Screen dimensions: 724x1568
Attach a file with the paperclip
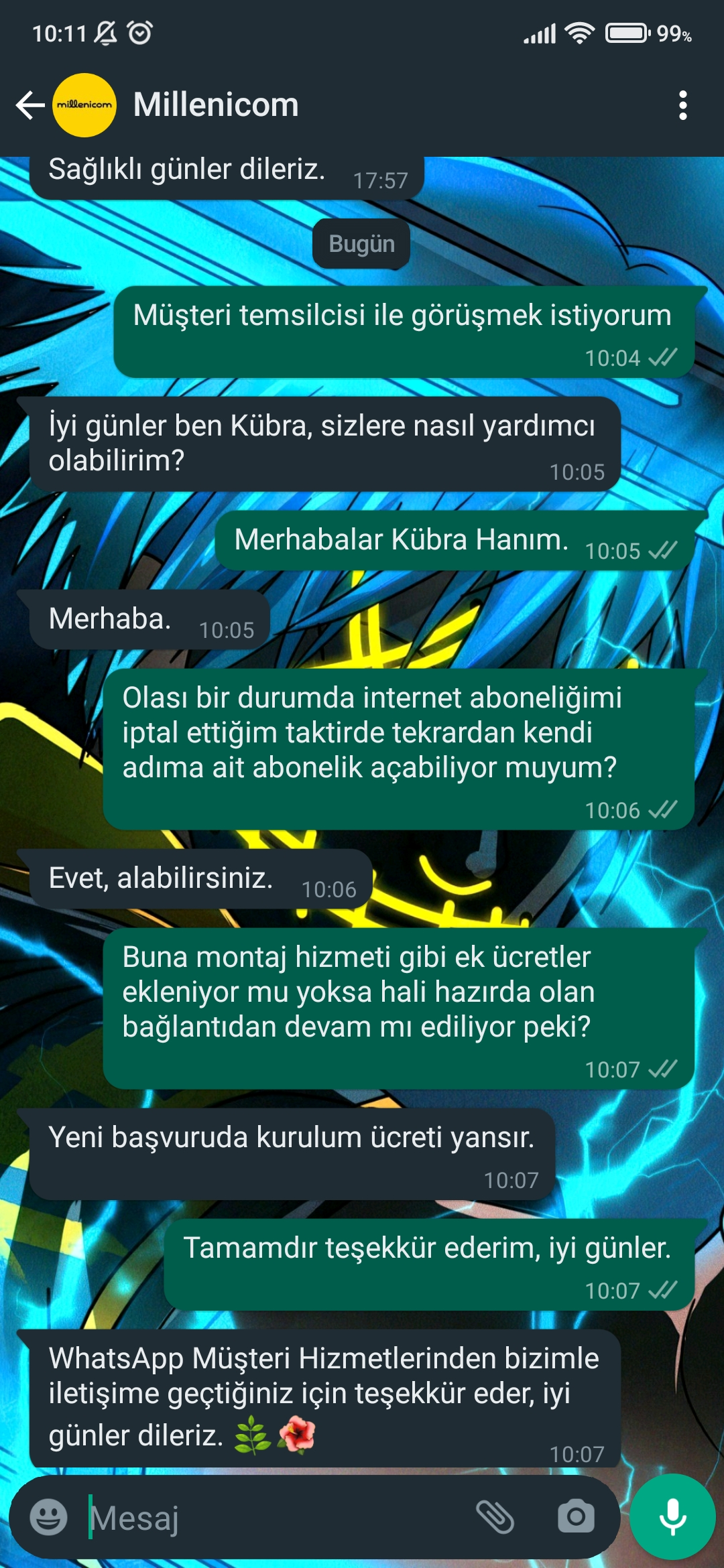[495, 1517]
